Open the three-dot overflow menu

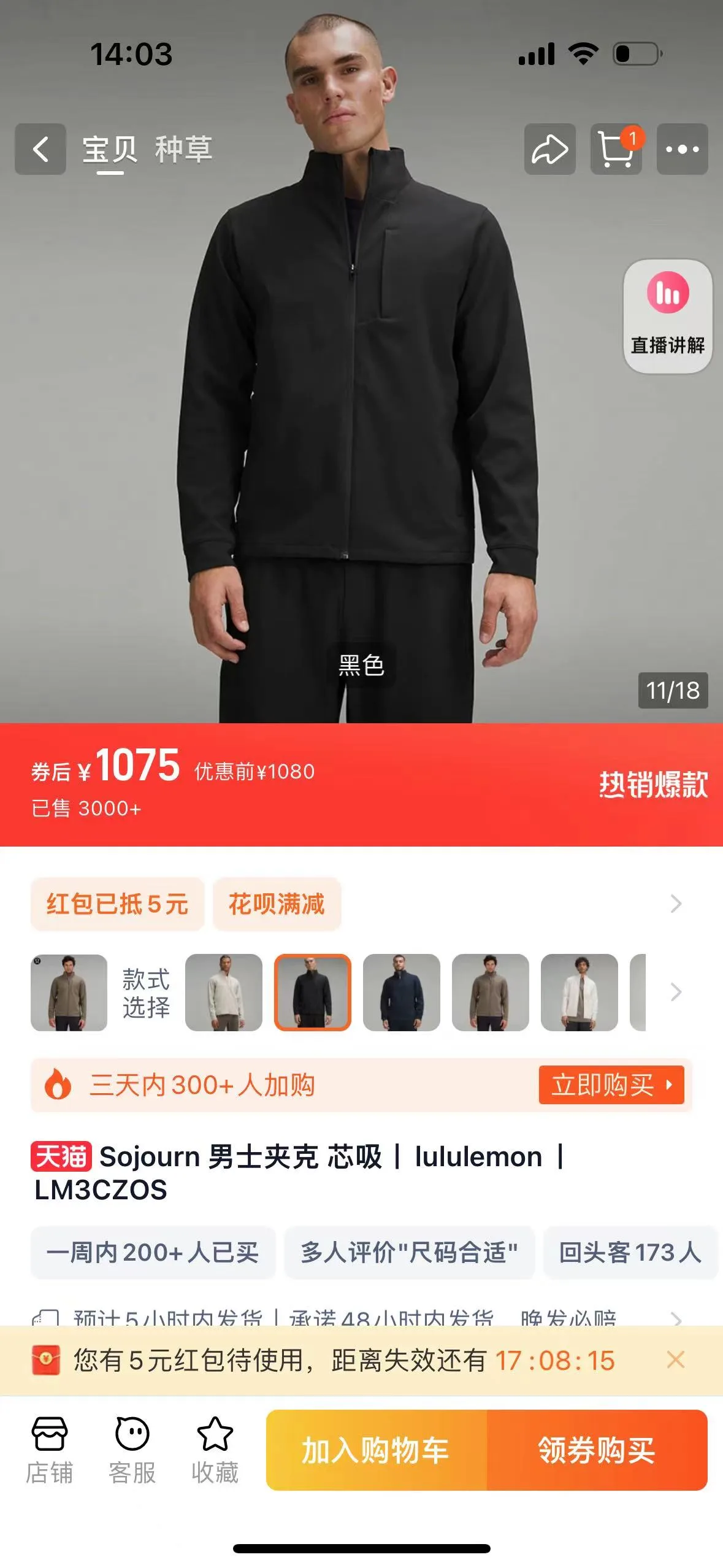[682, 149]
